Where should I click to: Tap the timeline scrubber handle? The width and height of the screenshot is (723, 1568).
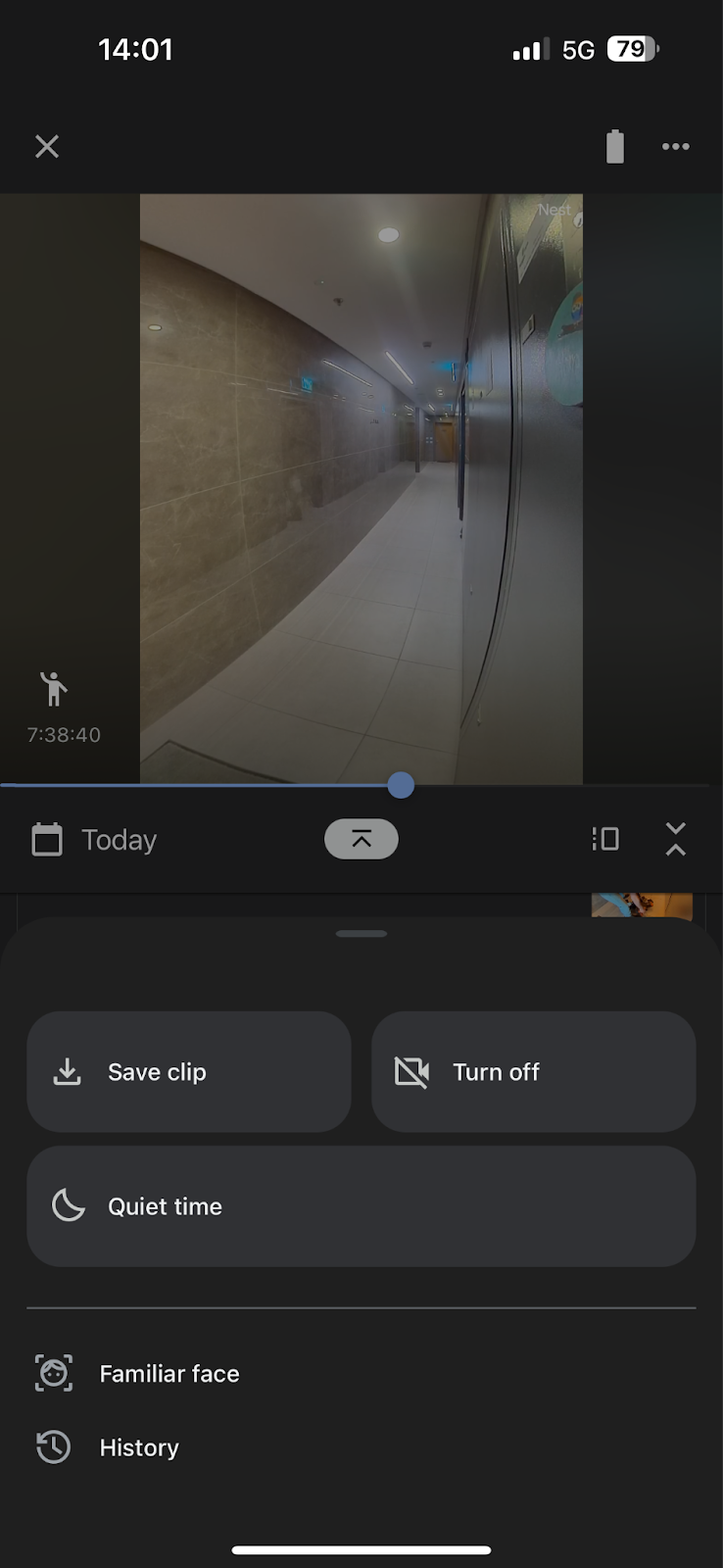401,785
